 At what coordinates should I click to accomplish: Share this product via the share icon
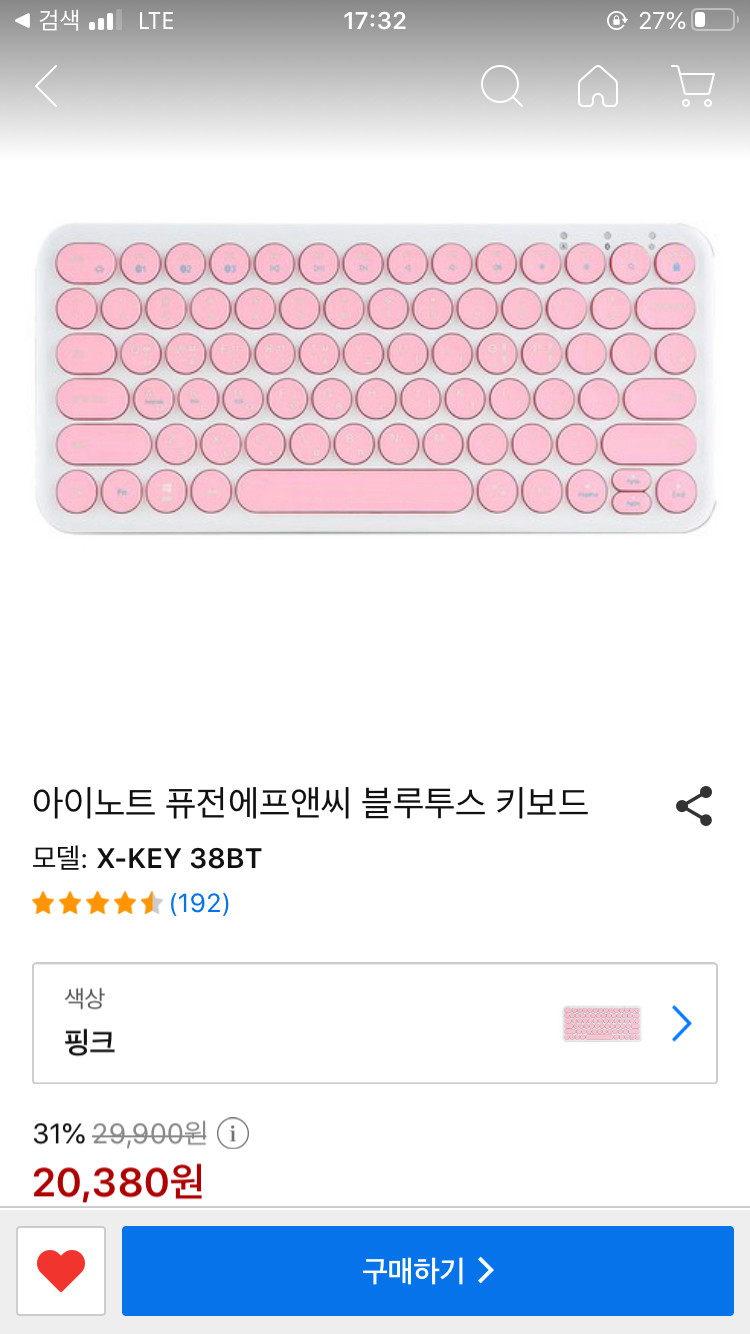(x=693, y=805)
